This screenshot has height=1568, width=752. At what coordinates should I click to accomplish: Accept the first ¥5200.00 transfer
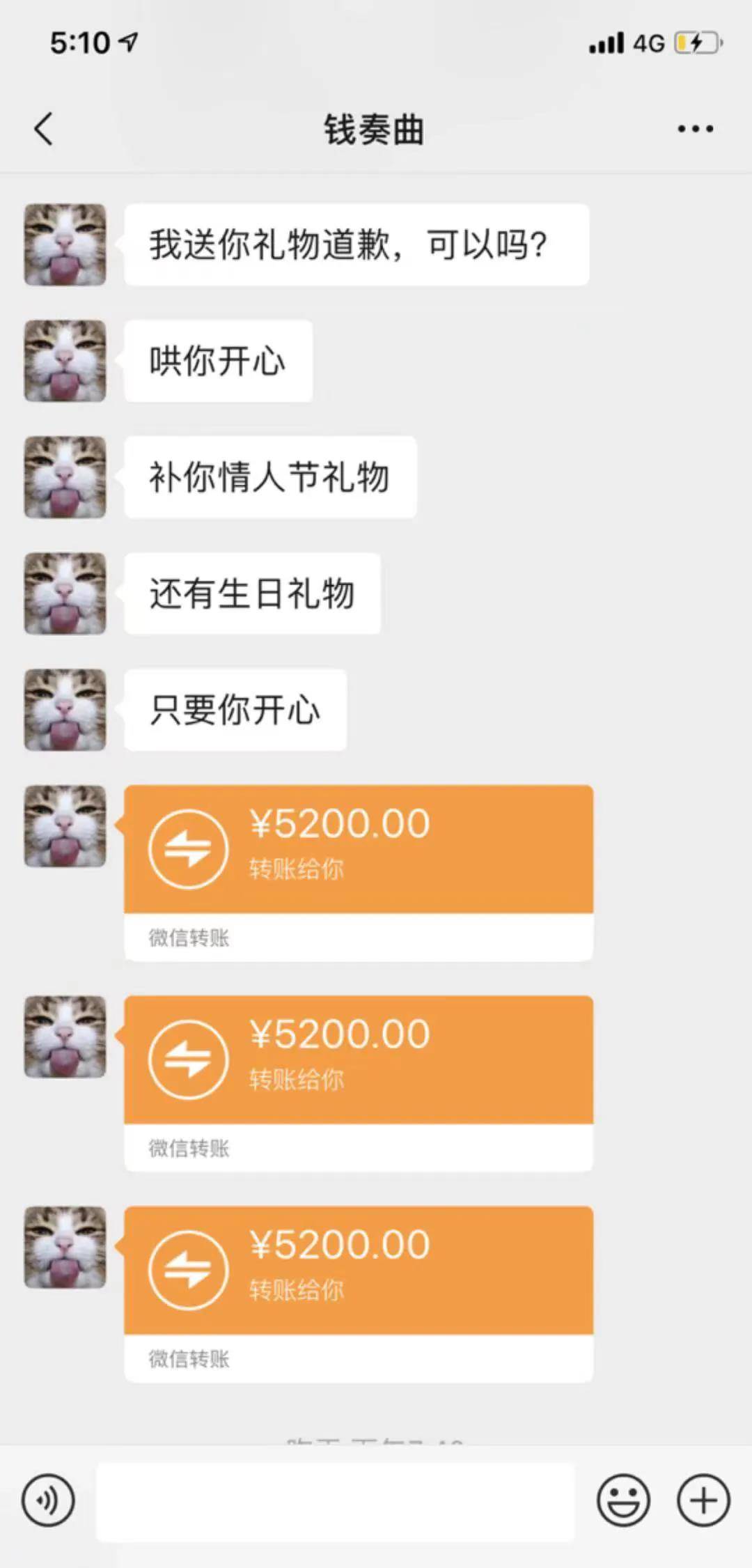[x=359, y=847]
